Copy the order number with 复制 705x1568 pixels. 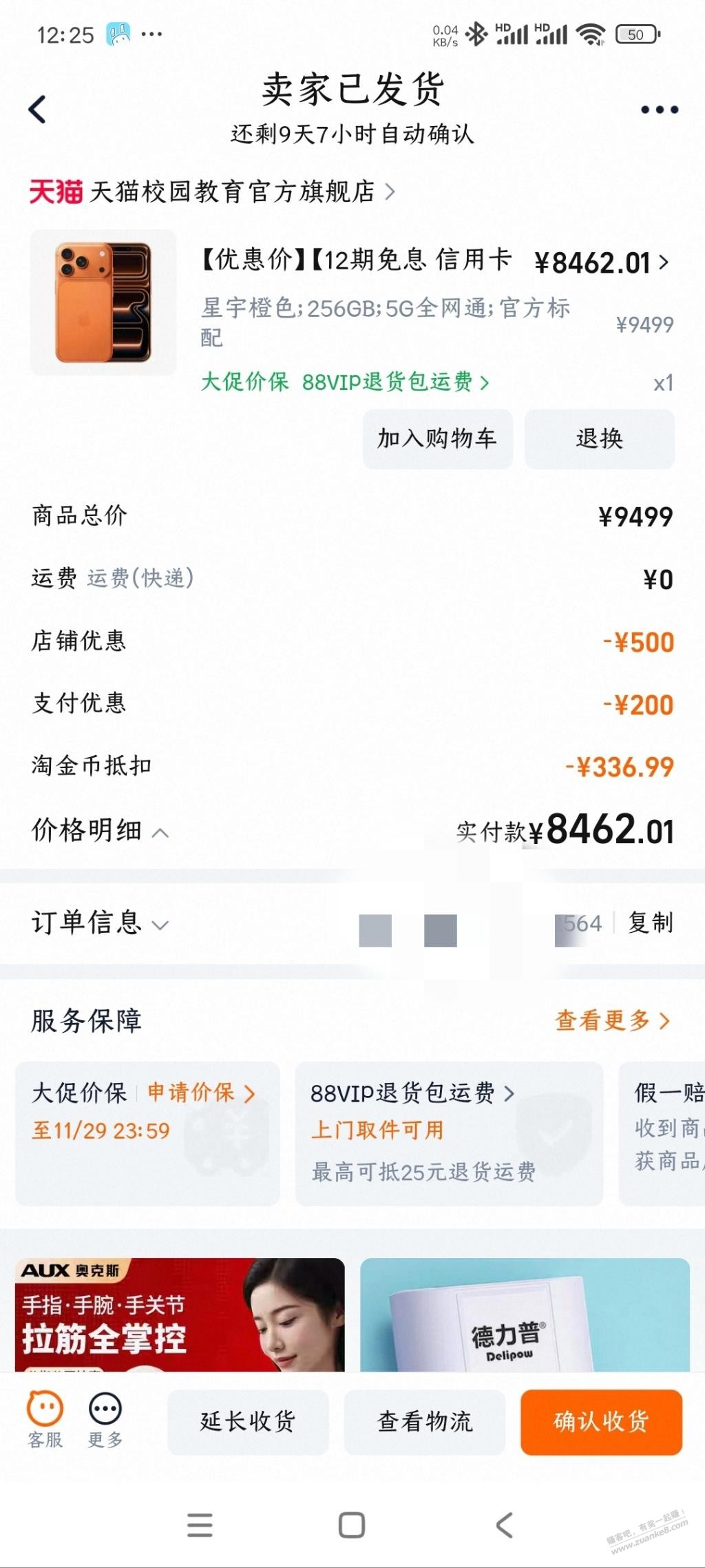click(x=650, y=923)
